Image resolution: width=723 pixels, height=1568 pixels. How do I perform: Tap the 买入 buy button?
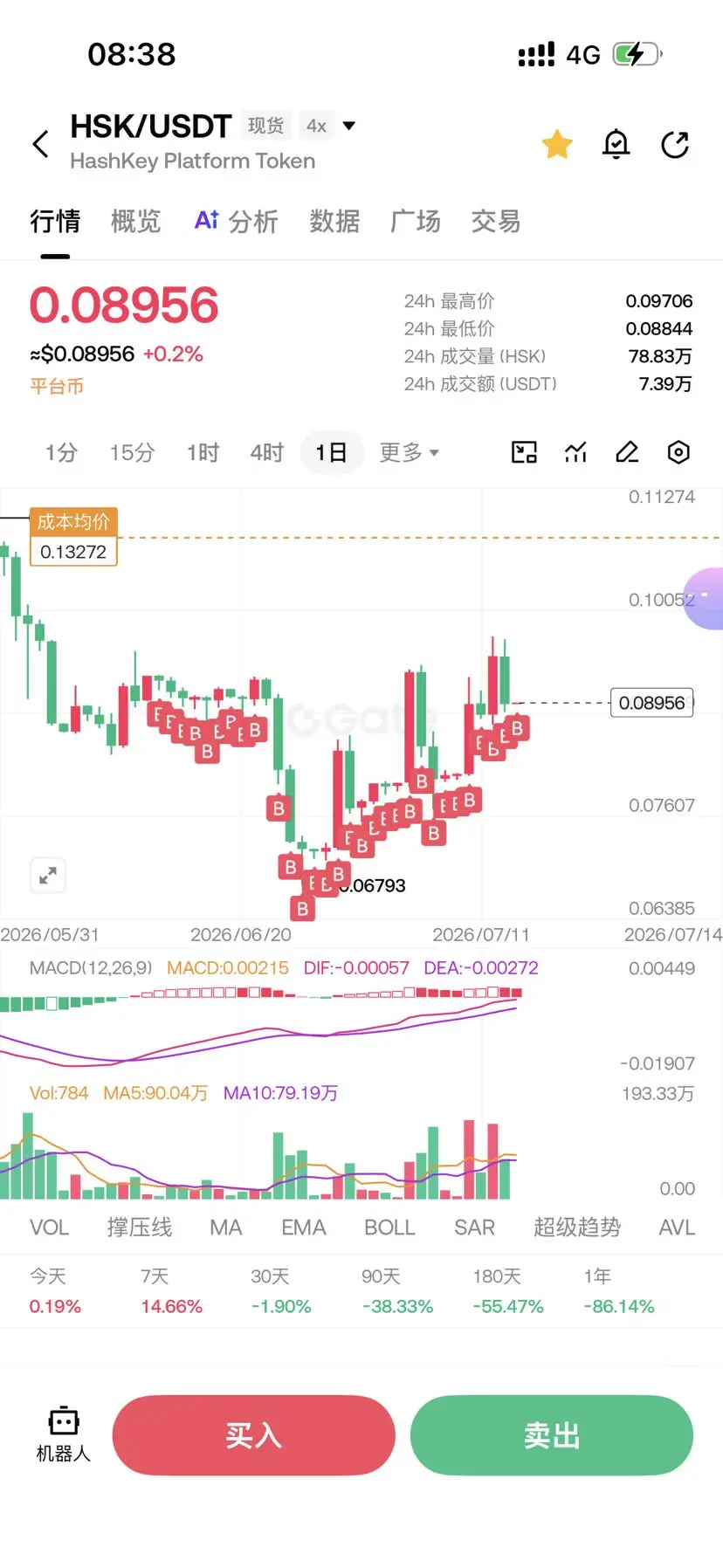[x=254, y=1435]
